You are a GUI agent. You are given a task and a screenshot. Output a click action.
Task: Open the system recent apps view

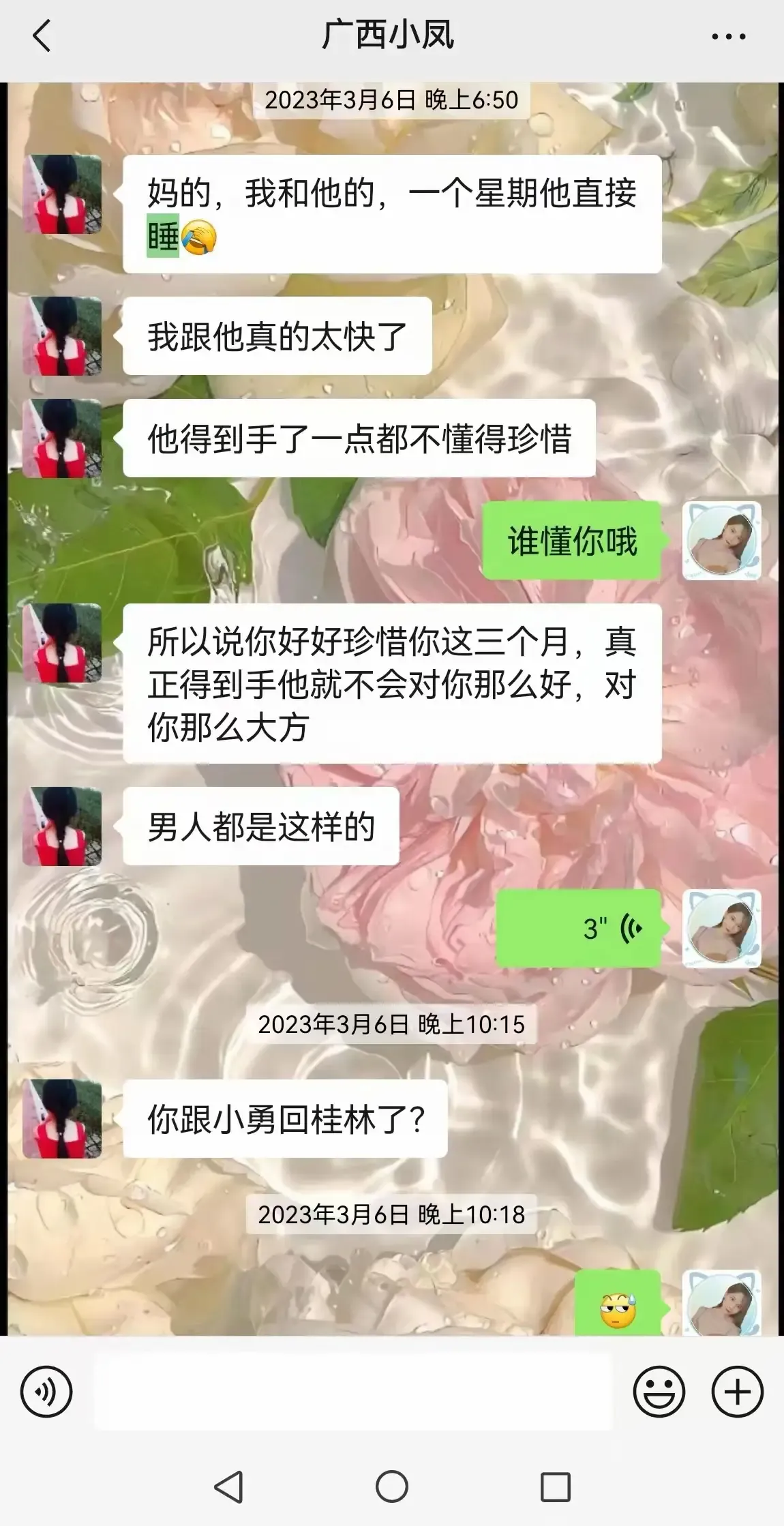(x=555, y=1486)
